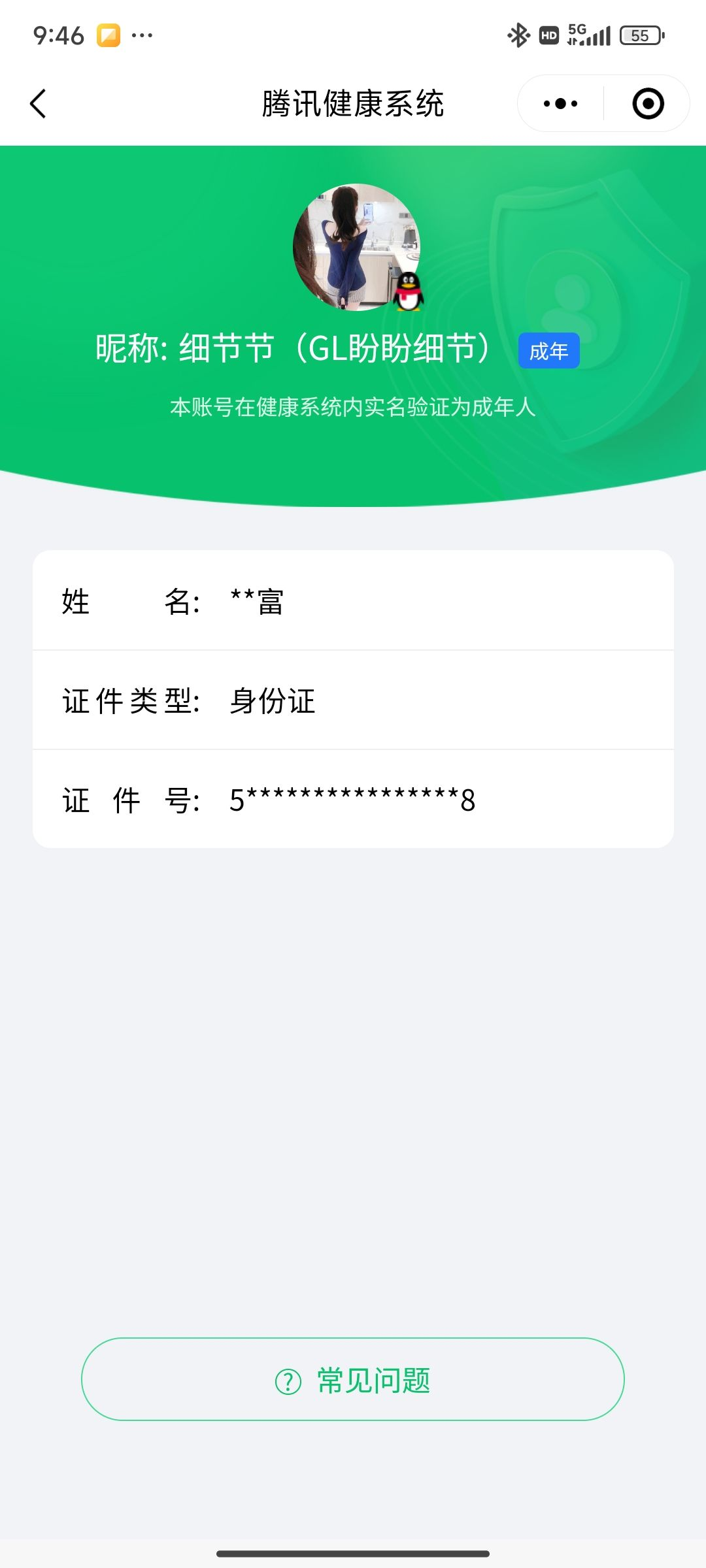This screenshot has height=1568, width=706.
Task: Tap the back arrow to return
Action: pos(37,103)
